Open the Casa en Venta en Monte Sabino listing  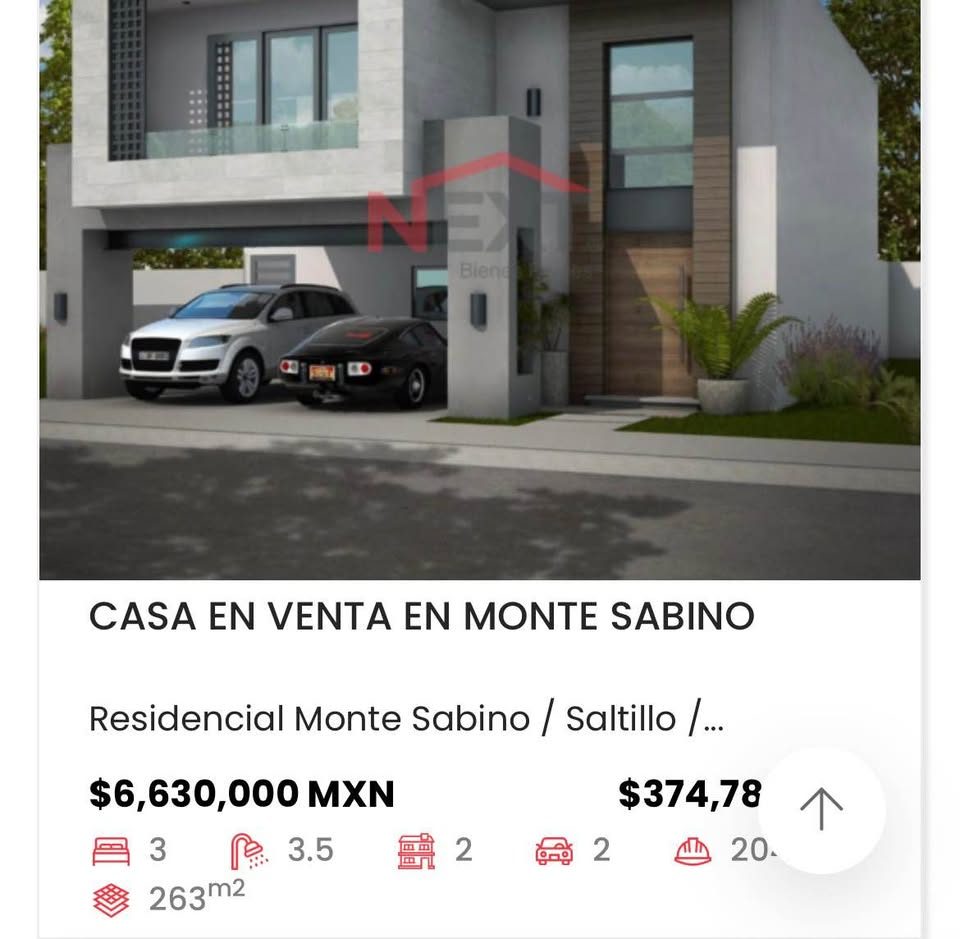coord(422,616)
